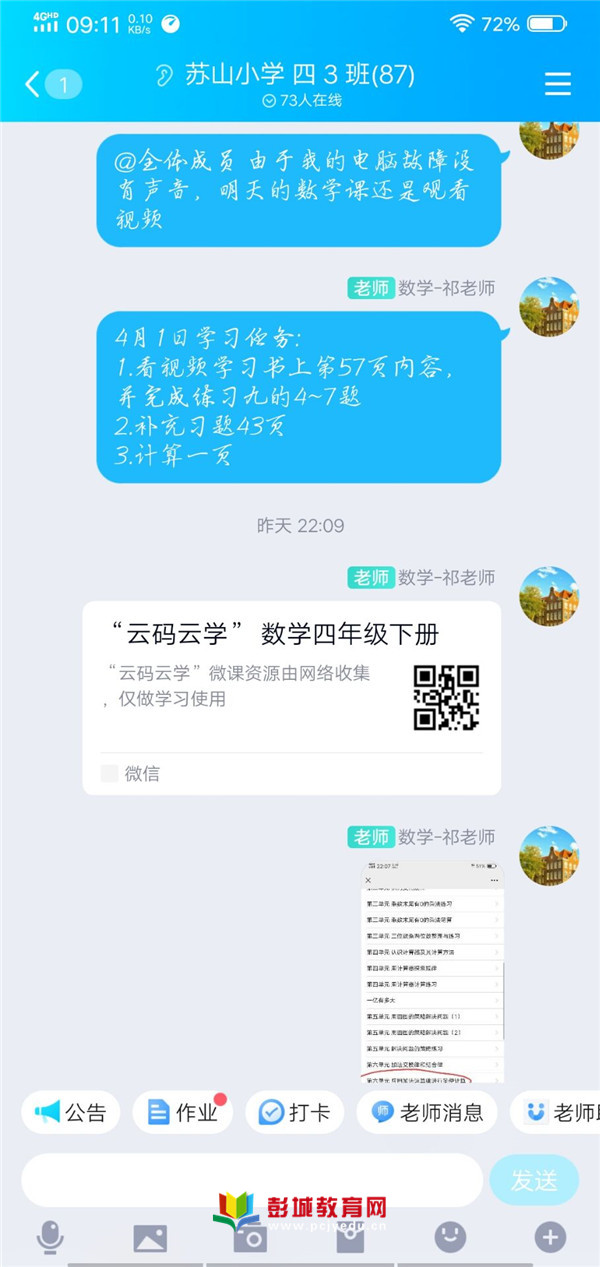Tap the message input field
Image resolution: width=600 pixels, height=1267 pixels.
252,1180
